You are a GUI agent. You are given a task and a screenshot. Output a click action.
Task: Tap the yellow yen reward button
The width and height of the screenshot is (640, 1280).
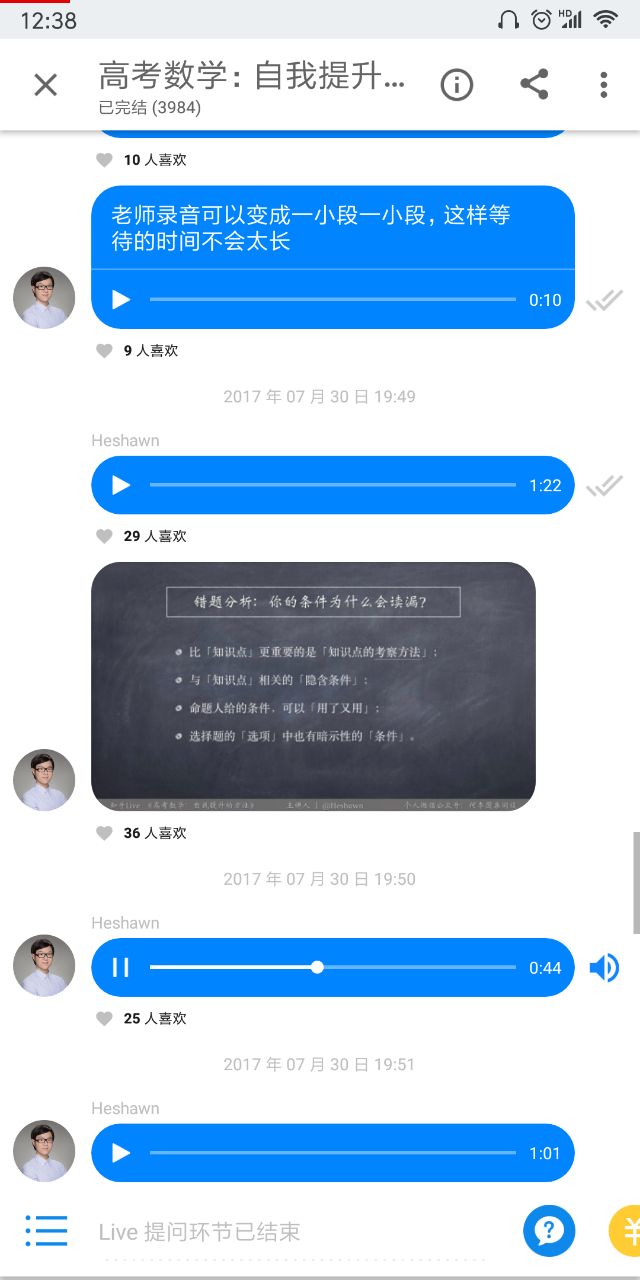[x=626, y=1231]
